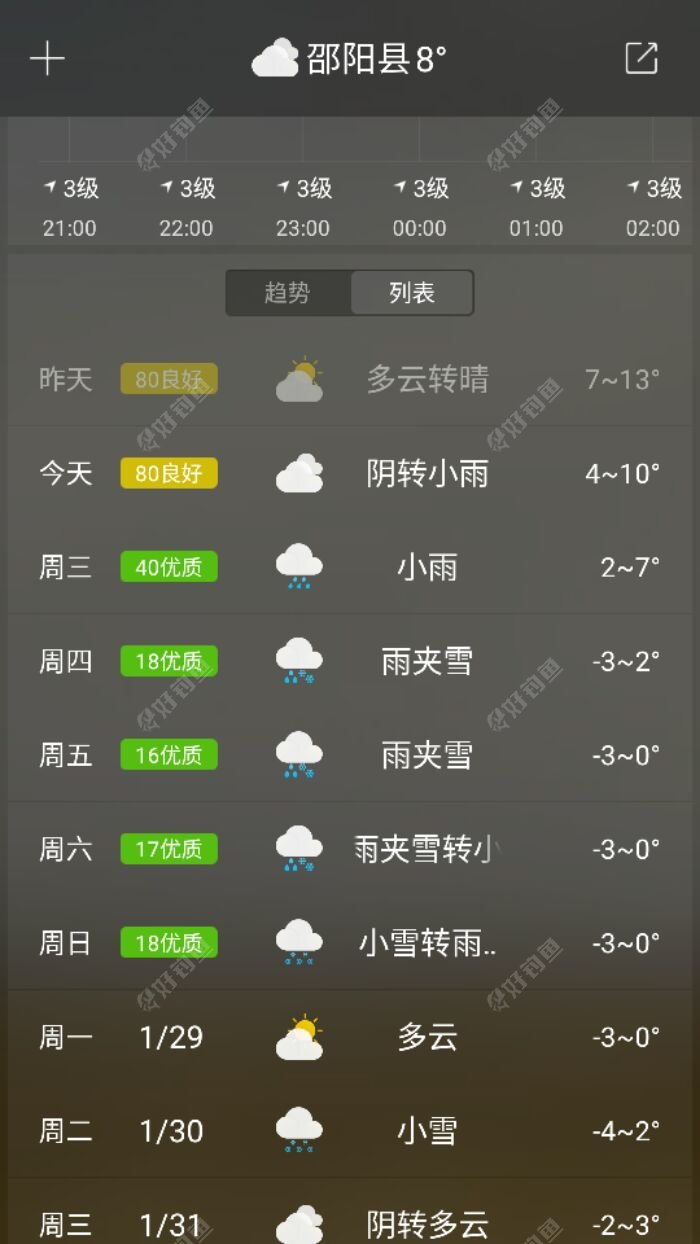The height and width of the screenshot is (1244, 700).
Task: View 1/31 阴转多云 forecast
Action: tap(350, 1223)
